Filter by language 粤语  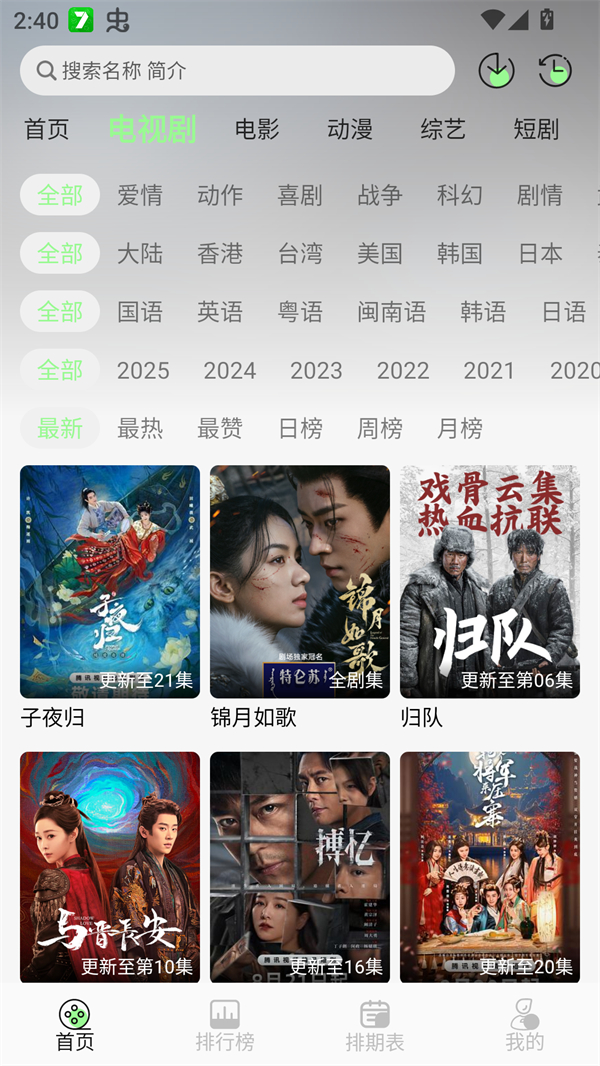[x=300, y=312]
